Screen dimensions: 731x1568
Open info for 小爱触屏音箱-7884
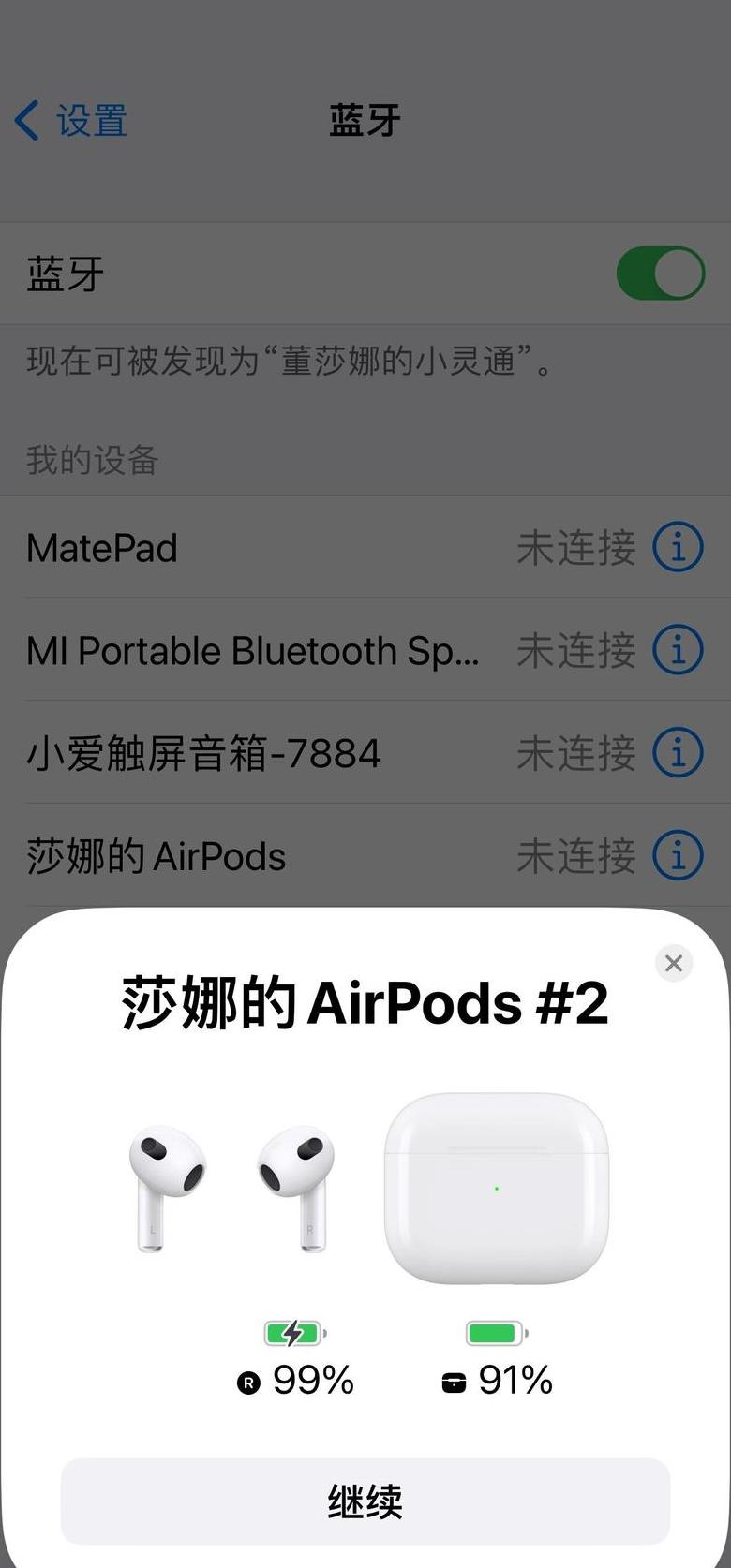pyautogui.click(x=678, y=752)
